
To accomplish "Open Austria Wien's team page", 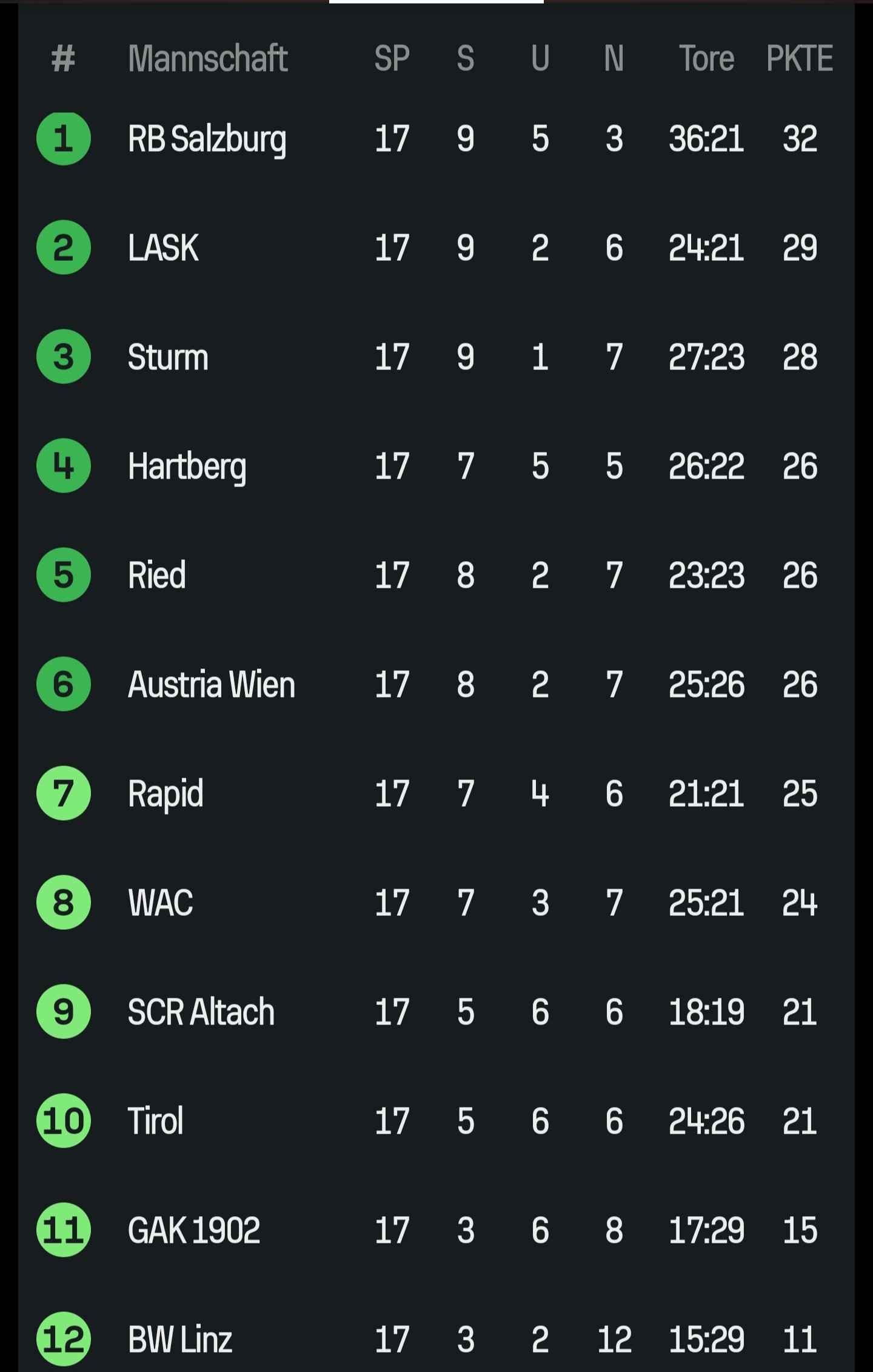I will 211,685.
